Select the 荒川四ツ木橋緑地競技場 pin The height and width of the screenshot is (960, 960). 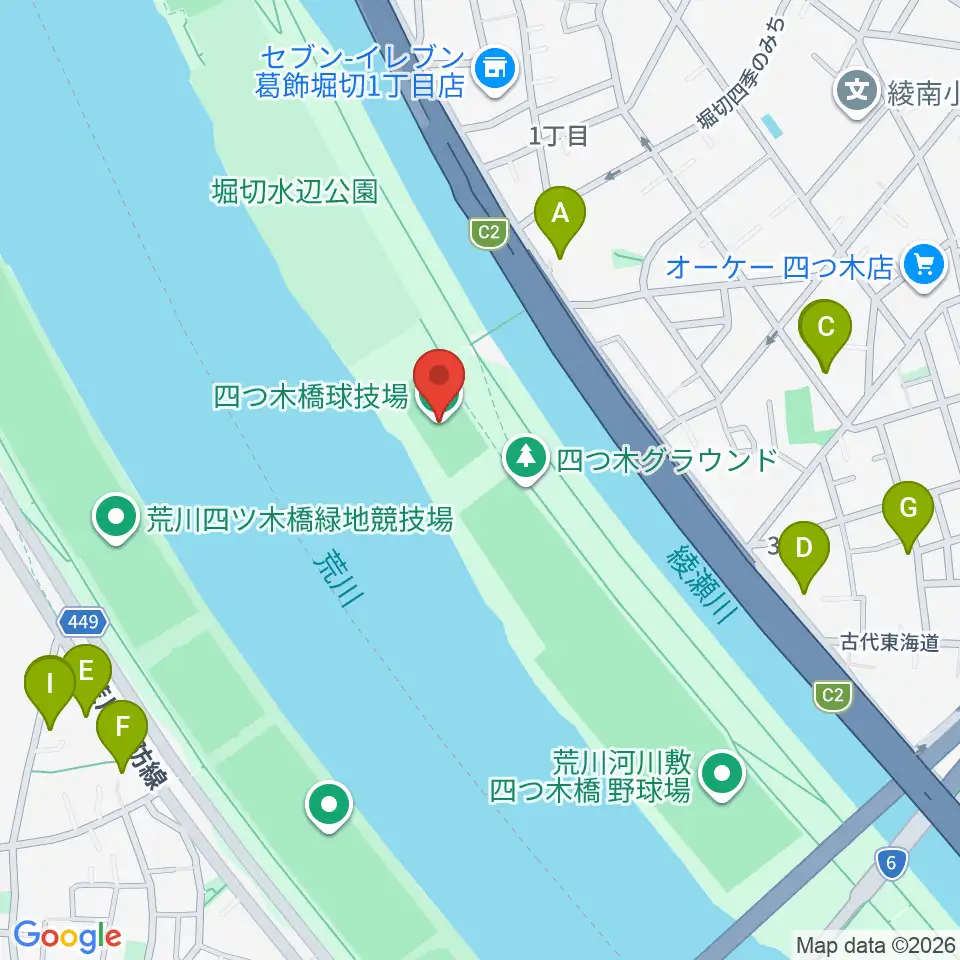pos(116,519)
